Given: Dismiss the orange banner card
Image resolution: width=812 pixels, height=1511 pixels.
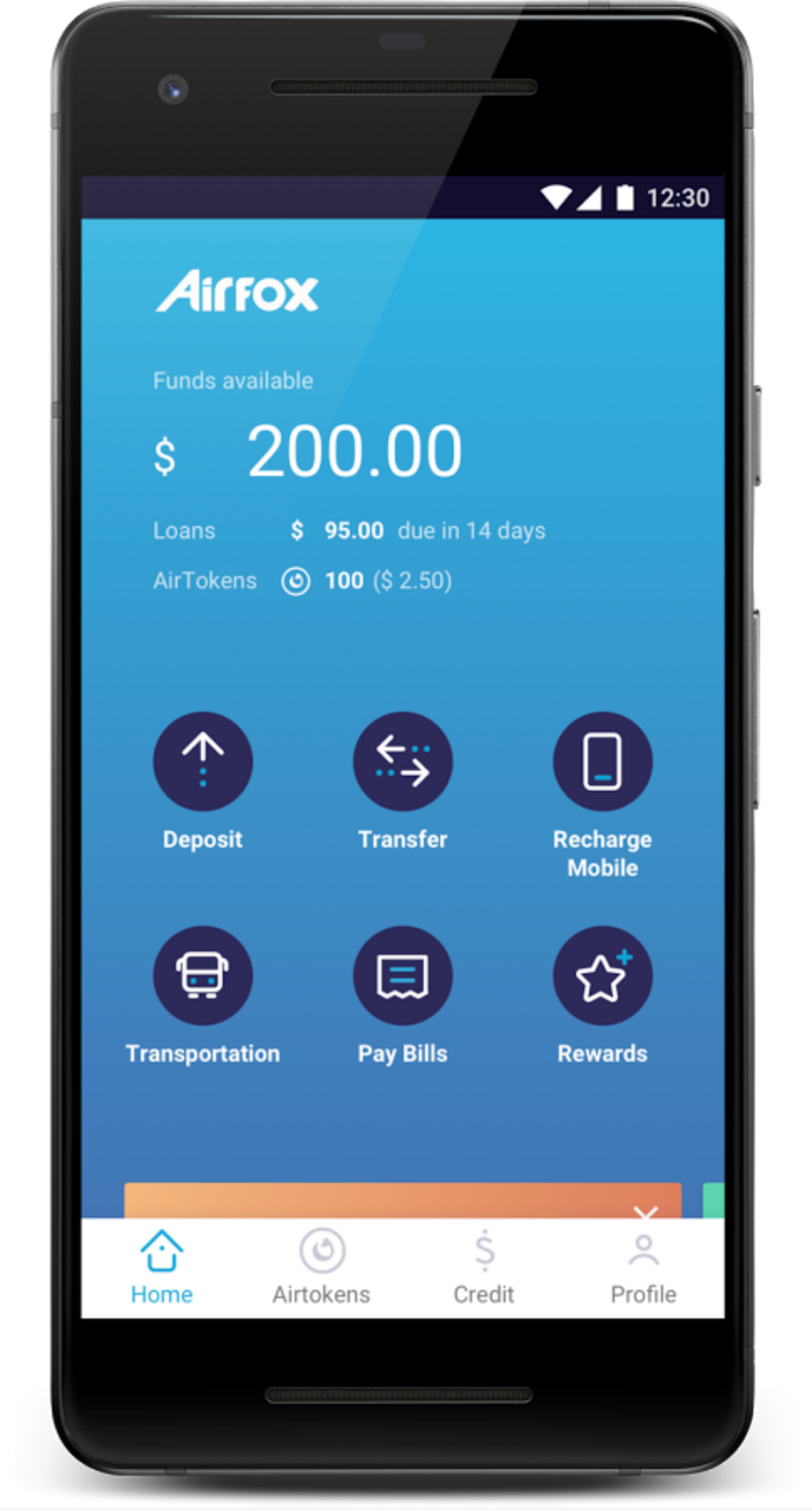Looking at the screenshot, I should click(x=645, y=1210).
